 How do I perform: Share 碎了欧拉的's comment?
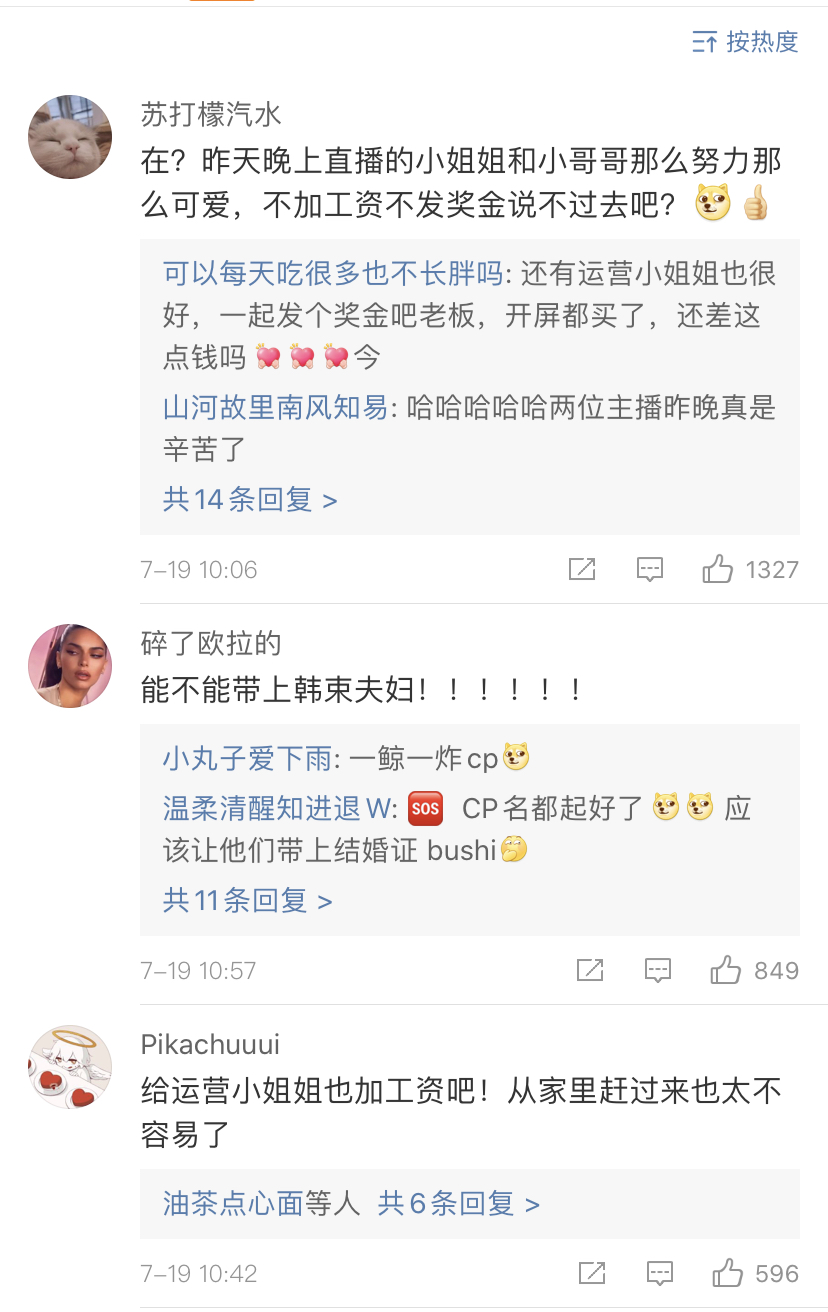590,970
